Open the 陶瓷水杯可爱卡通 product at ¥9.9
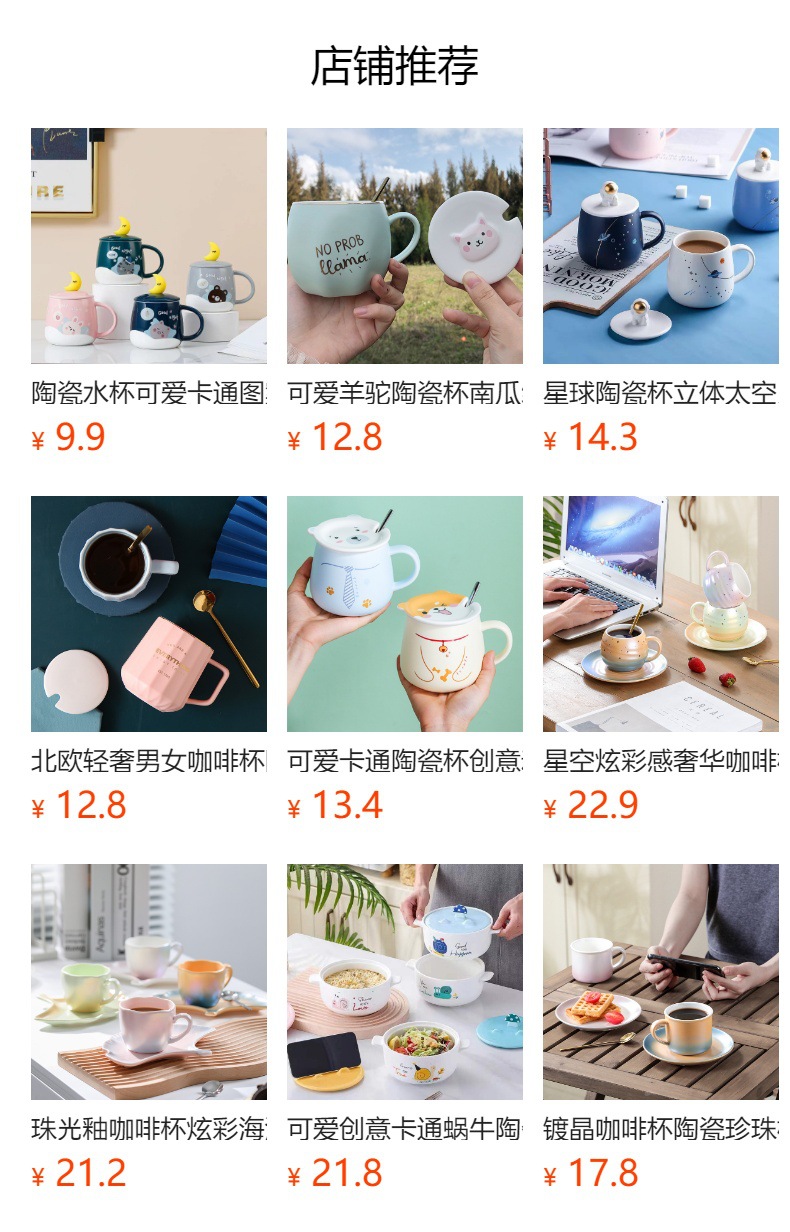This screenshot has width=790, height=1232. click(x=149, y=246)
